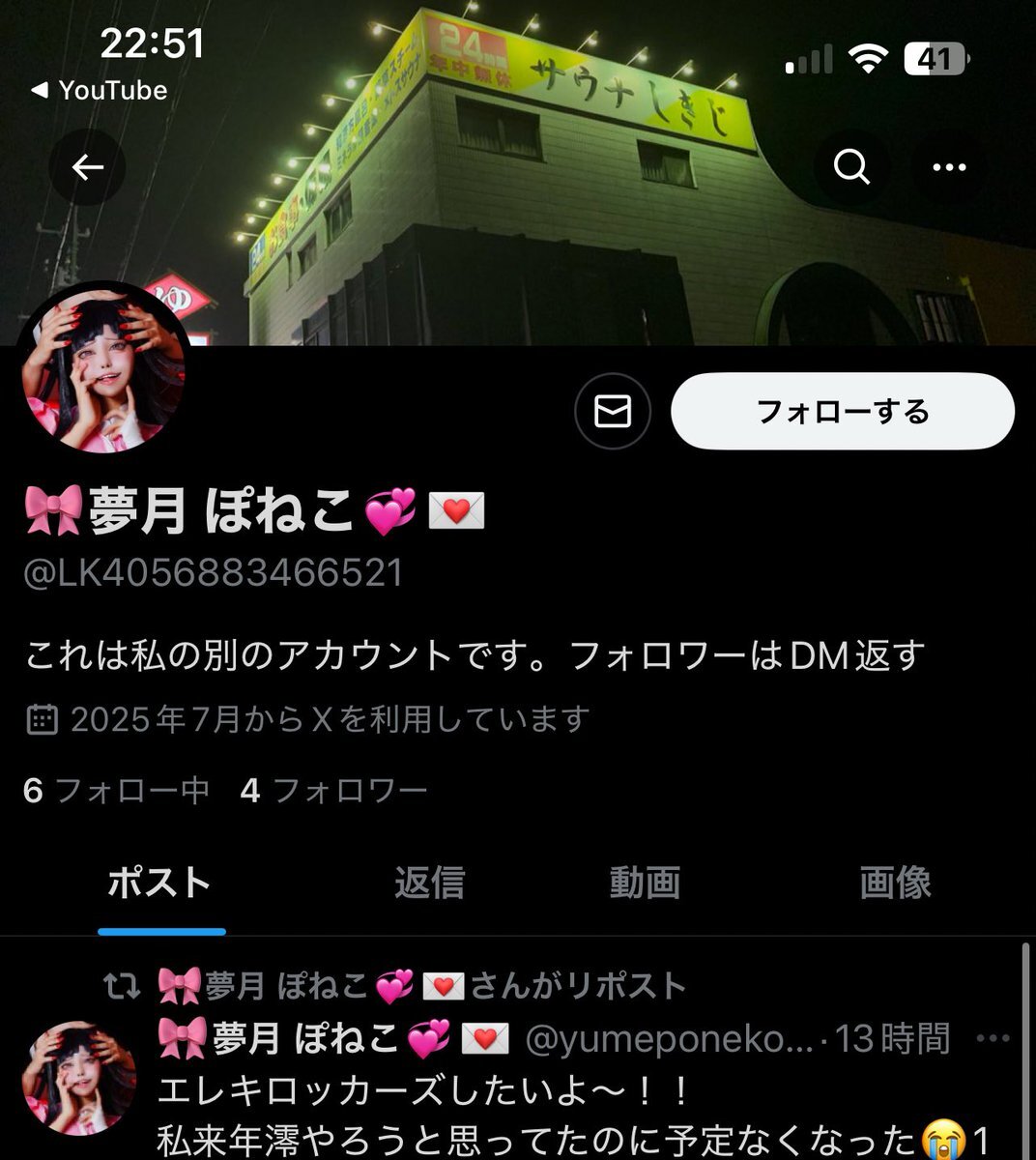Open the reposted post author's avatar

(79, 1079)
